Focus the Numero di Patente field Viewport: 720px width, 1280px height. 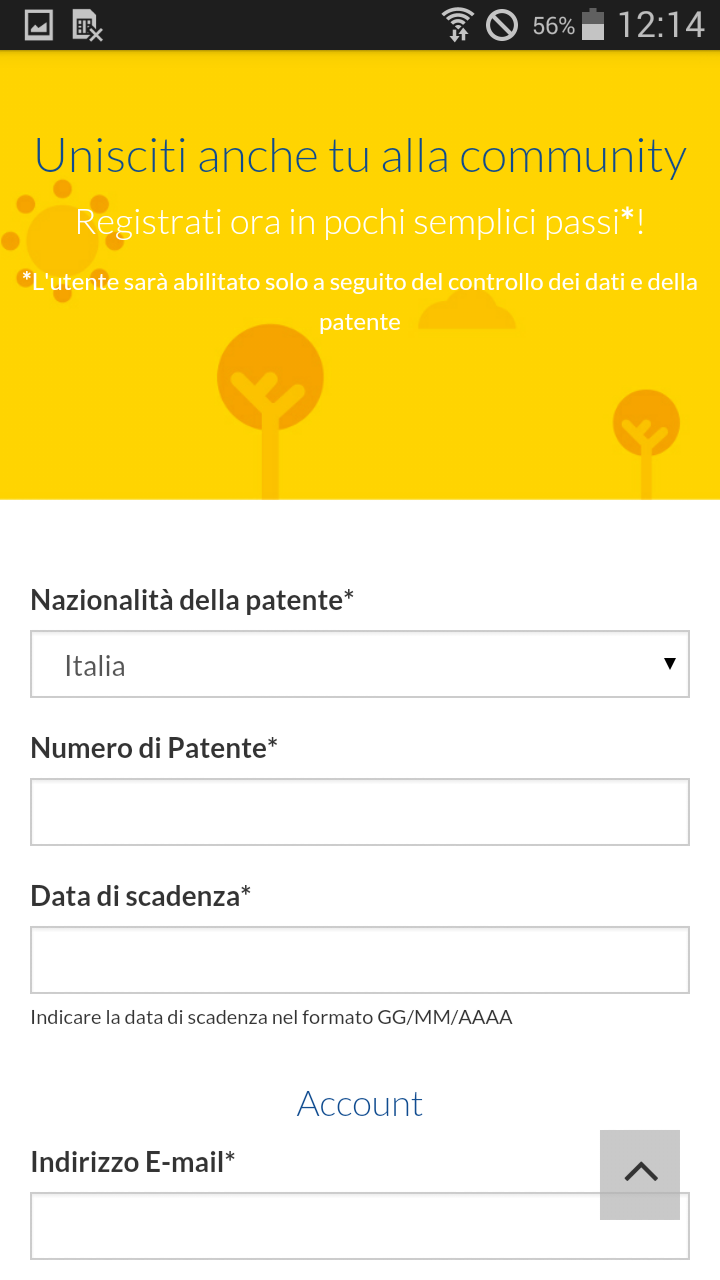tap(360, 812)
